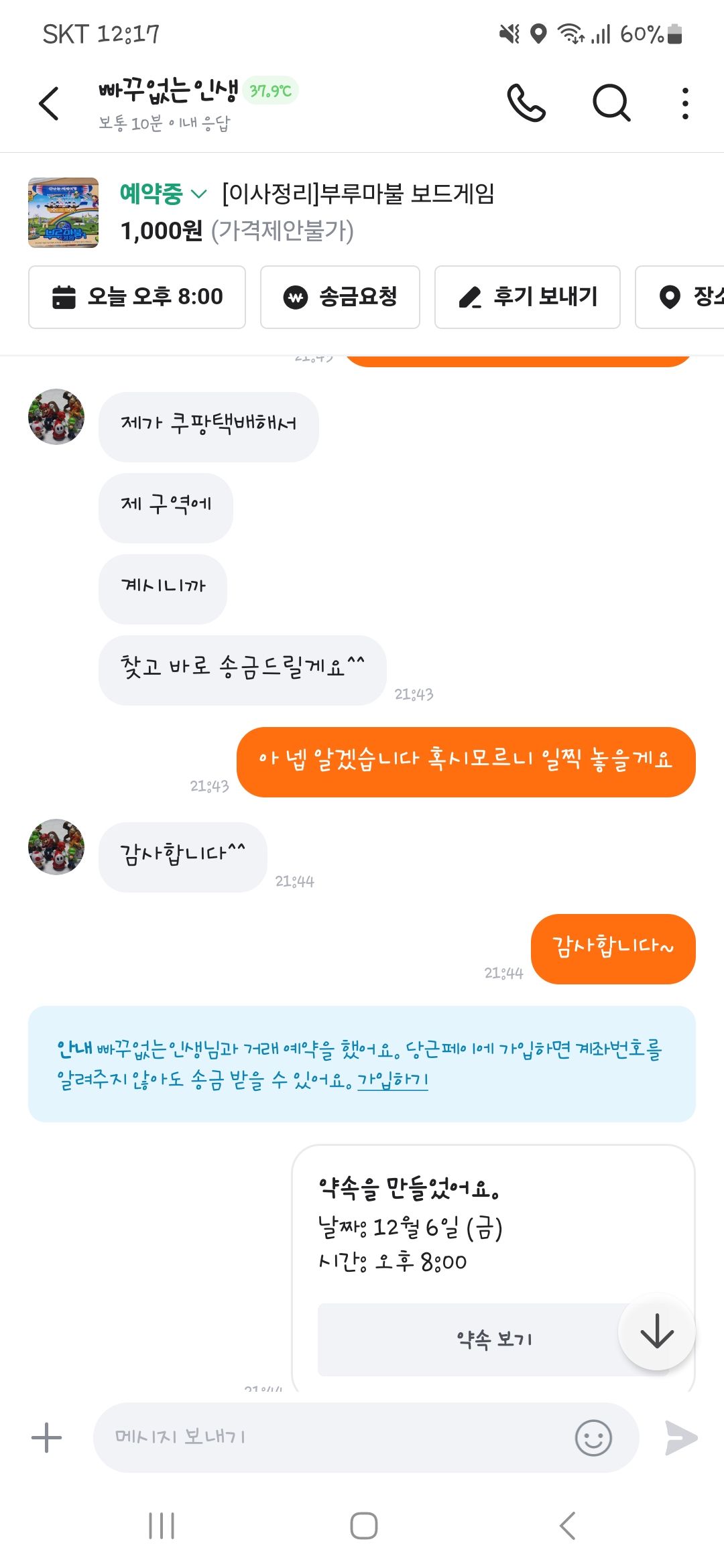Tap the 송금요청 button
This screenshot has height=1568, width=724.
(x=340, y=297)
